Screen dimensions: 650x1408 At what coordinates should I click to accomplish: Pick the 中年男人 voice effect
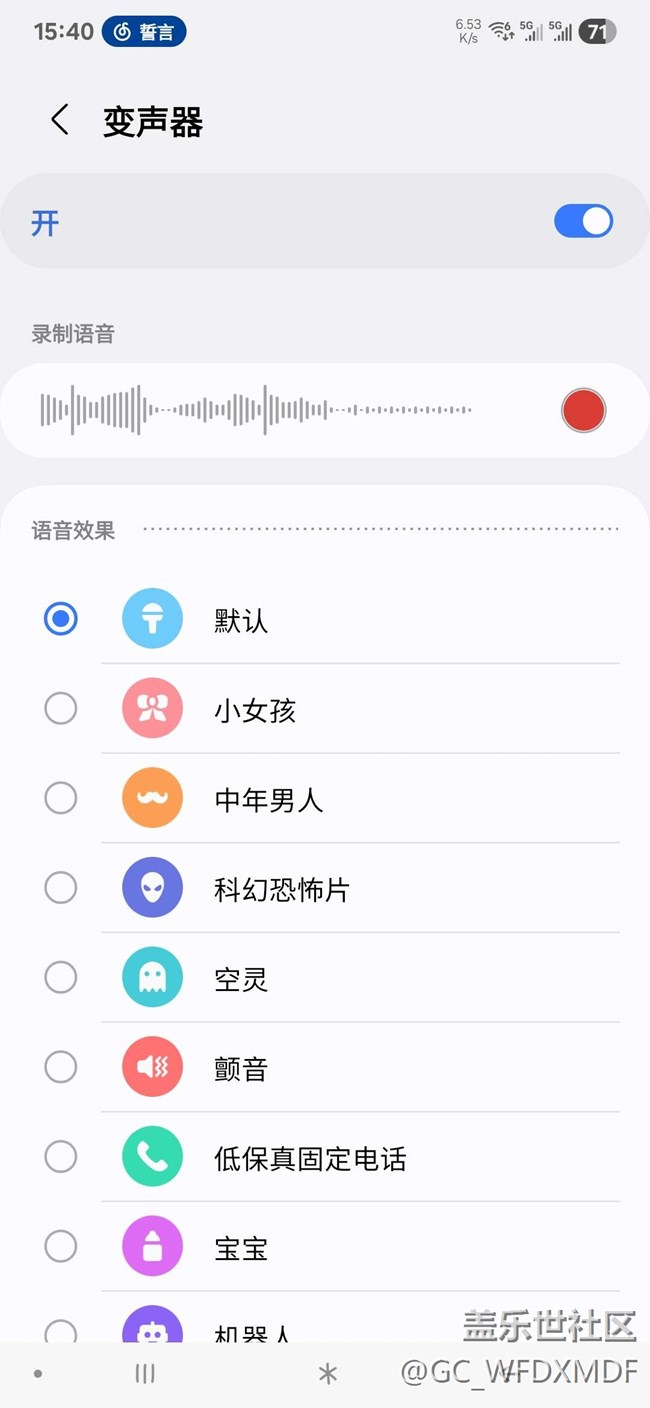[61, 798]
